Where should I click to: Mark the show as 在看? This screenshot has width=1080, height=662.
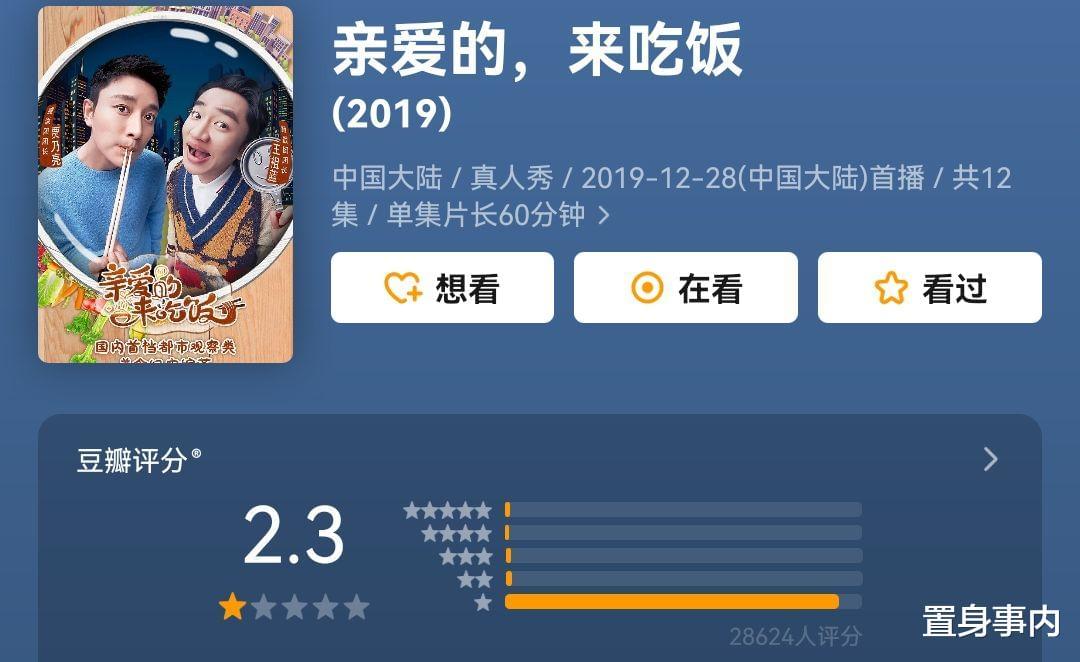click(685, 288)
